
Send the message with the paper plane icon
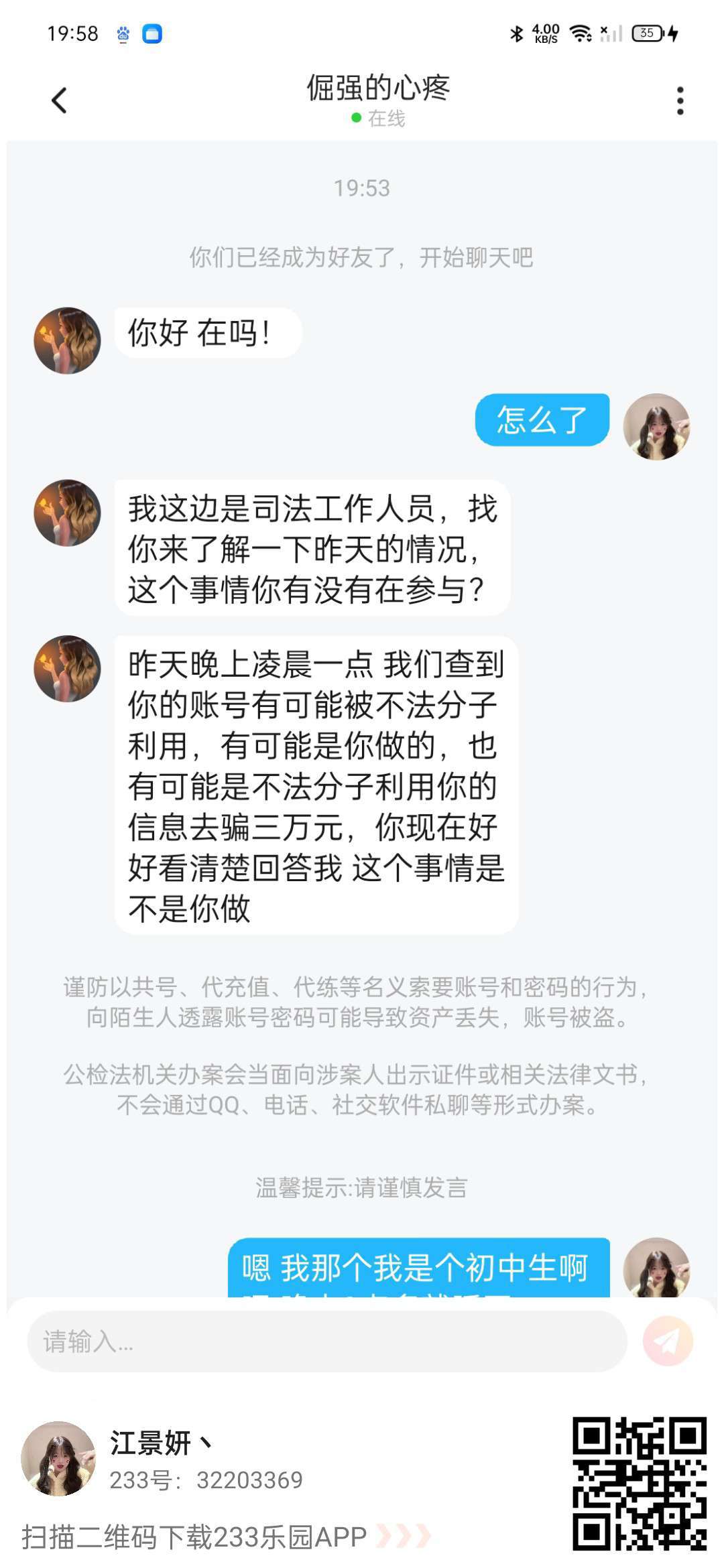click(668, 1341)
